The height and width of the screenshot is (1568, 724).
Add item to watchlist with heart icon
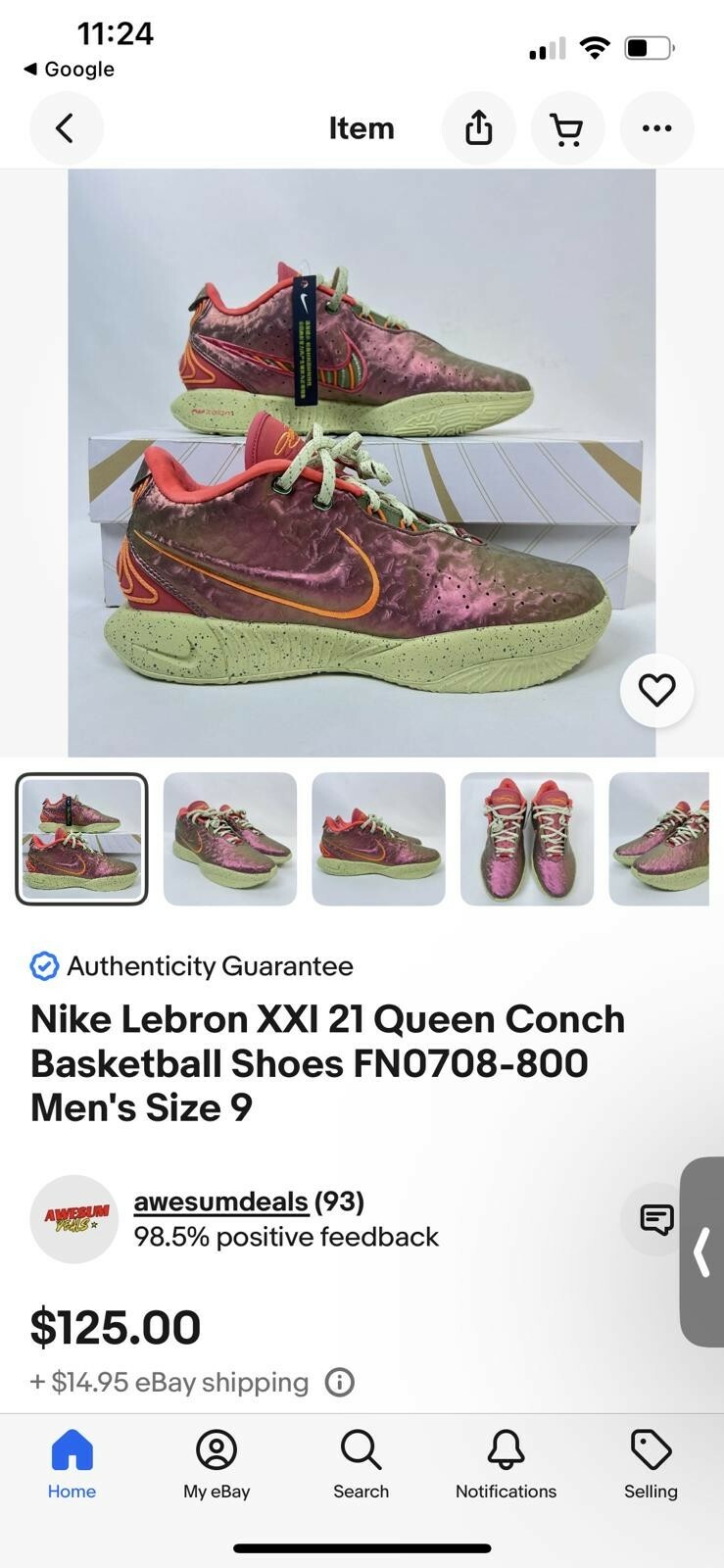[x=656, y=691]
